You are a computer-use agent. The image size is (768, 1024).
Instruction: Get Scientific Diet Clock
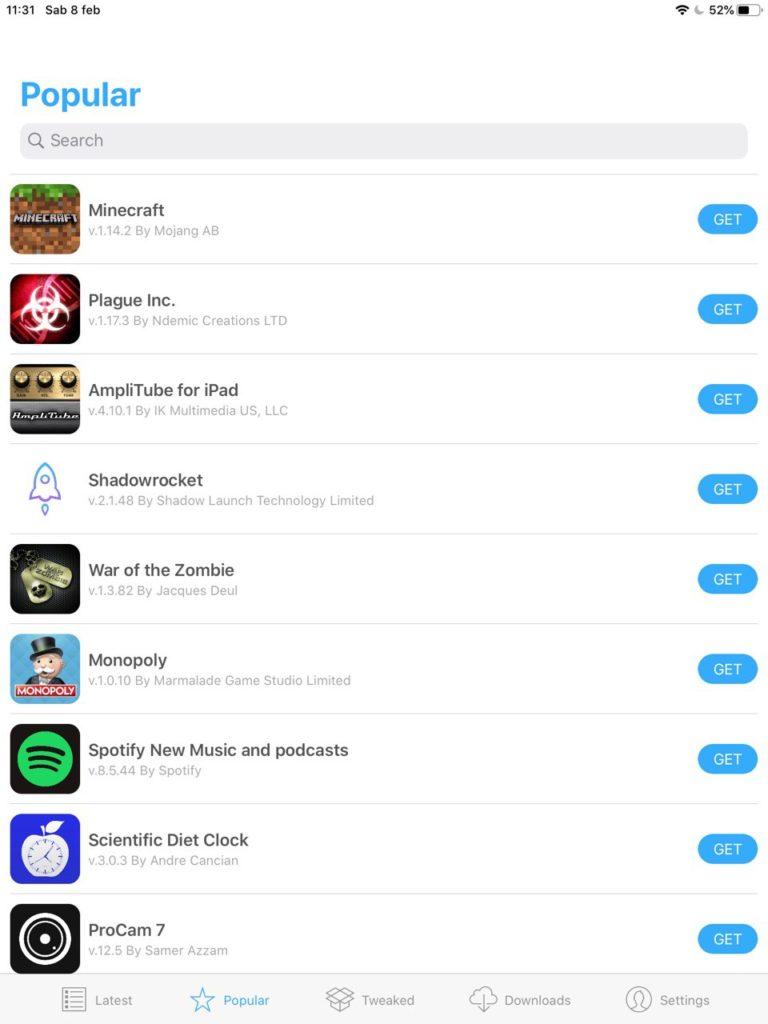coord(727,849)
